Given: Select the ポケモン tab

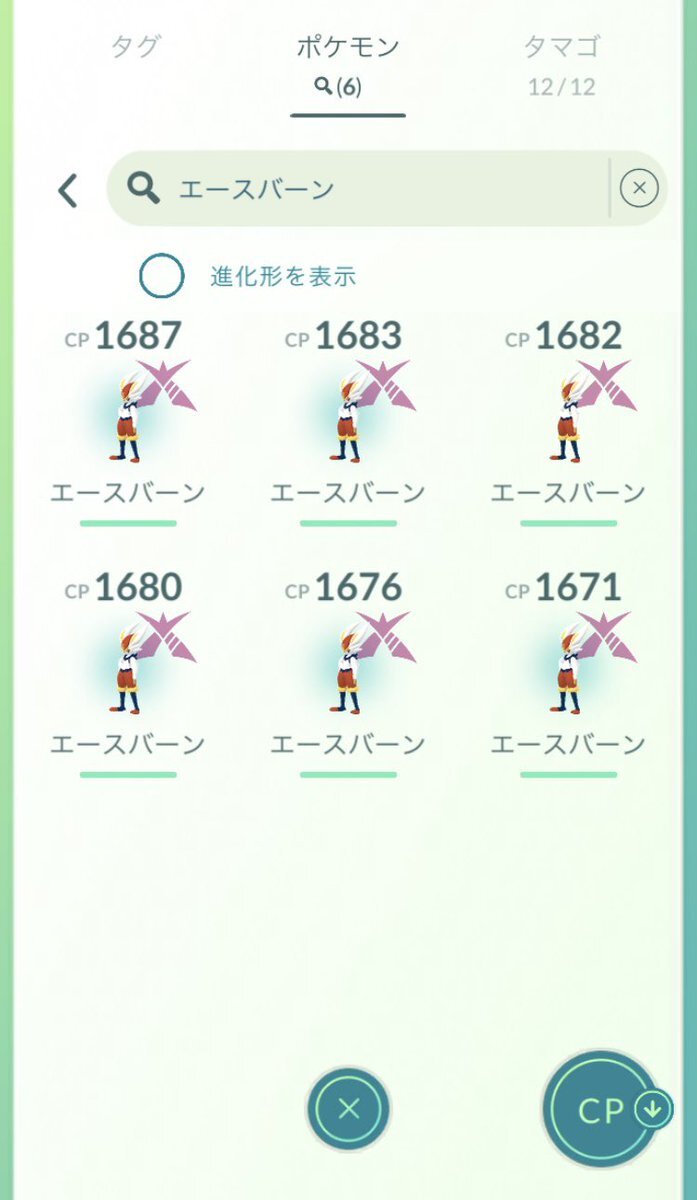Looking at the screenshot, I should click(348, 62).
